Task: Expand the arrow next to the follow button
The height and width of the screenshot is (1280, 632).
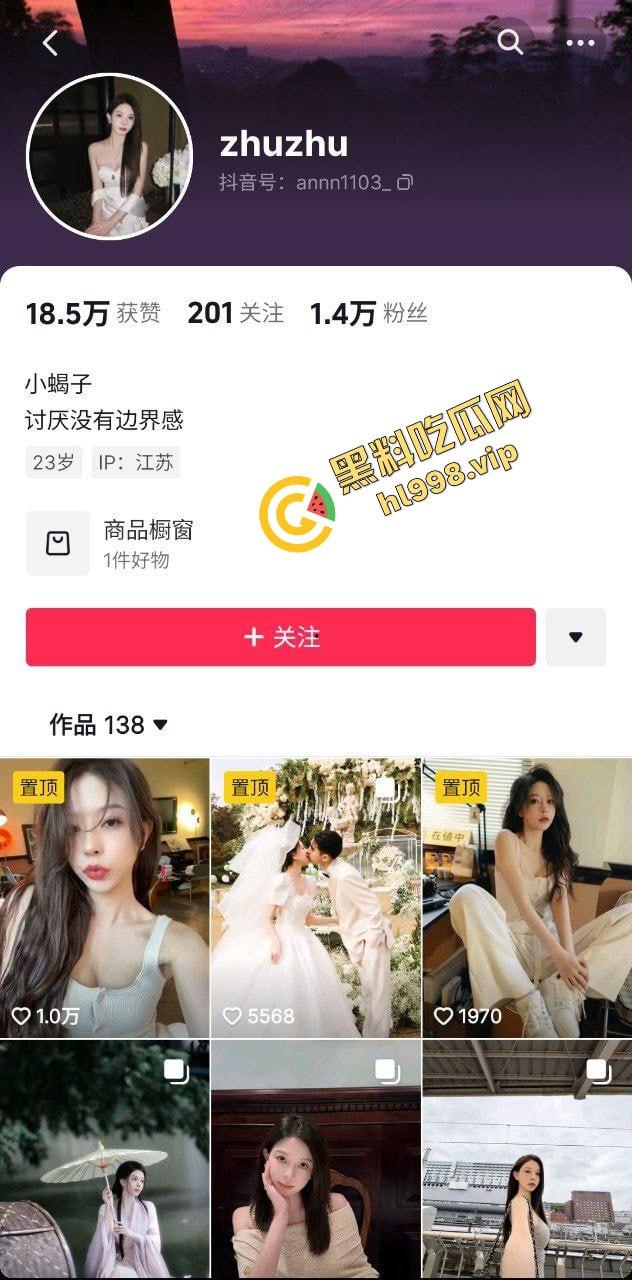Action: pos(575,637)
